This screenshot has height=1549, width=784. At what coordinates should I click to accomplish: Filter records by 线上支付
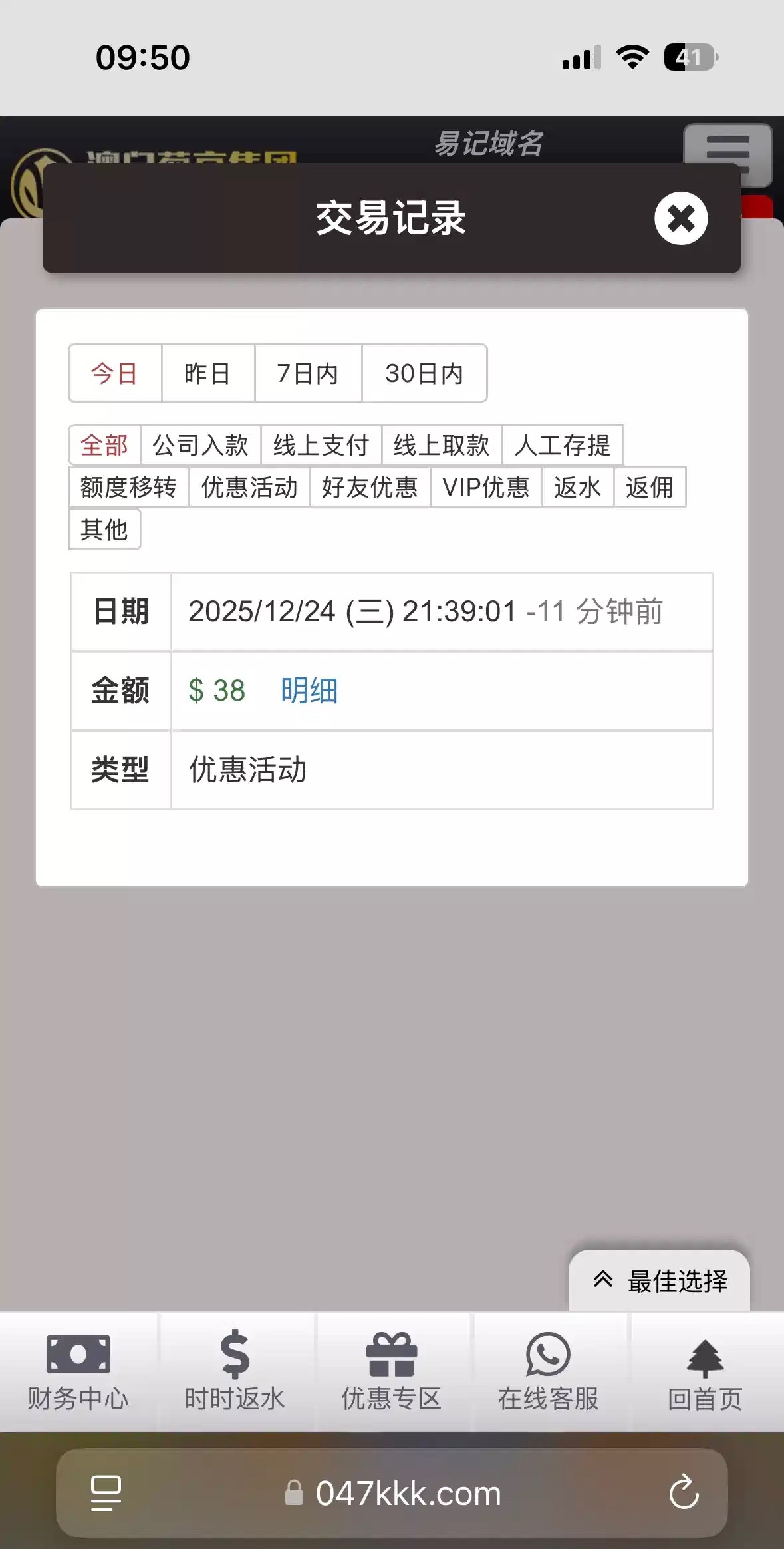[x=321, y=445]
